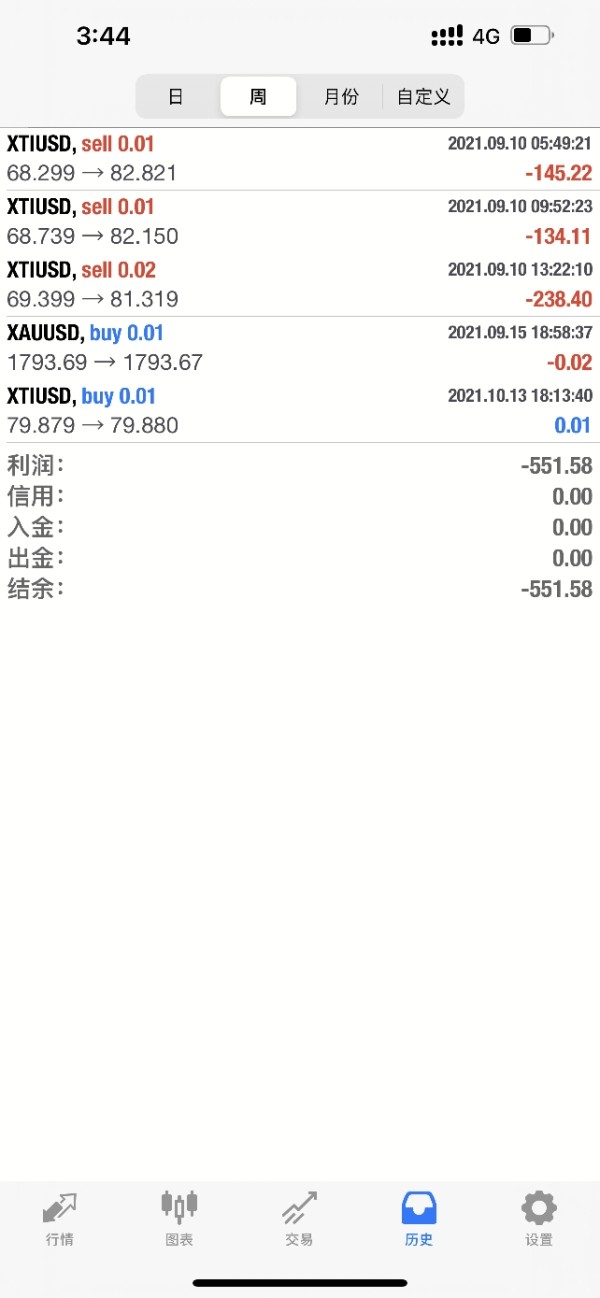600x1298 pixels.
Task: Tap the 历史 history tab
Action: click(419, 1219)
